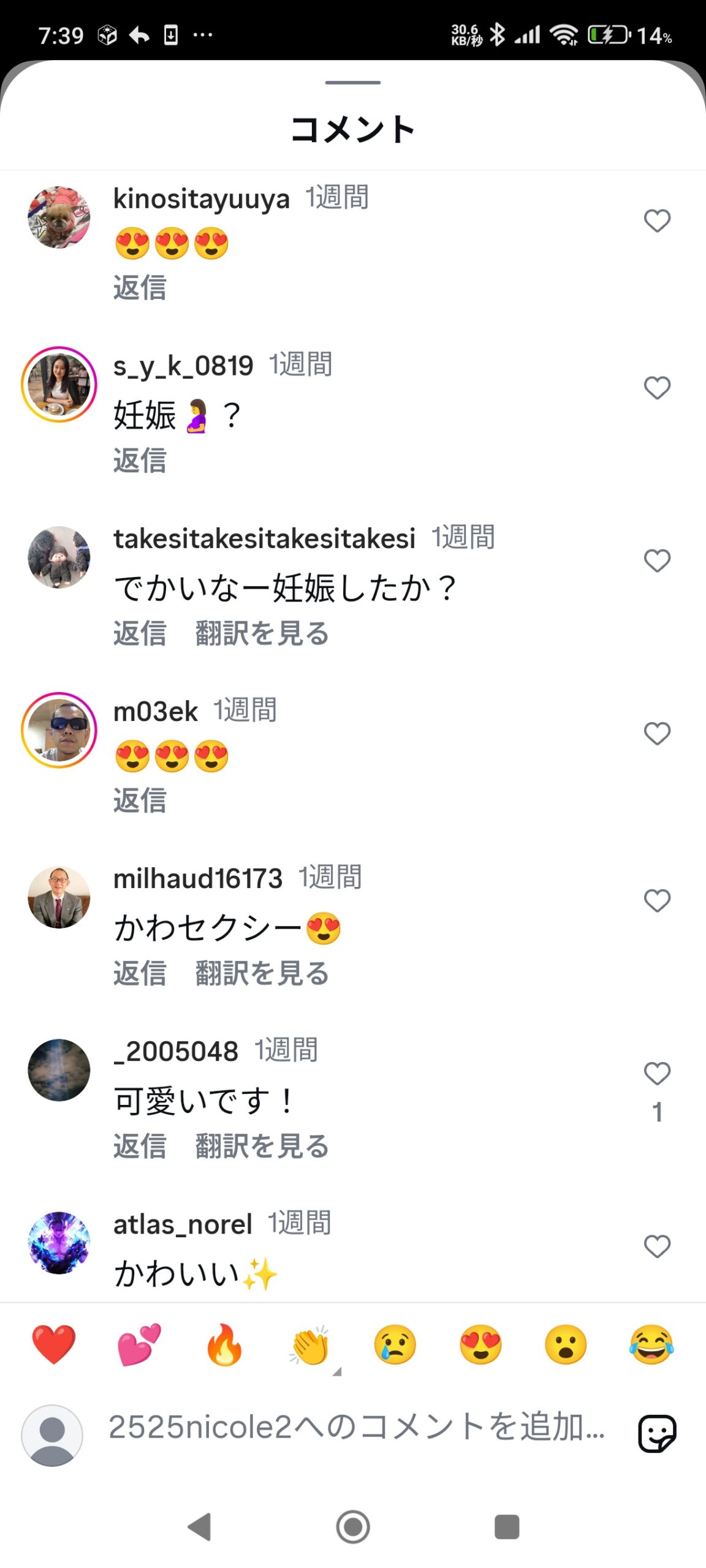
Task: Go back using the system back button
Action: pyautogui.click(x=200, y=1526)
